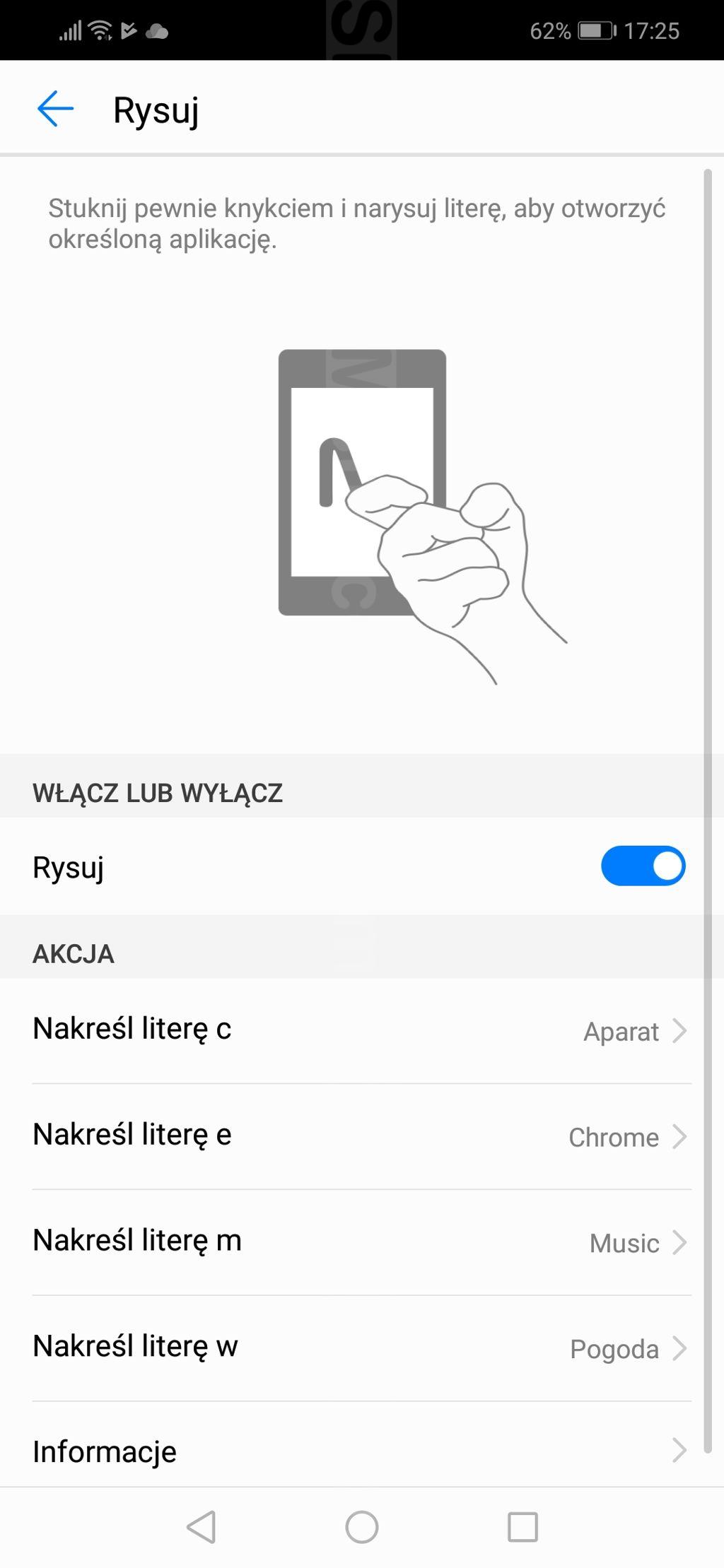
Task: Open recent apps with square button
Action: (522, 1527)
